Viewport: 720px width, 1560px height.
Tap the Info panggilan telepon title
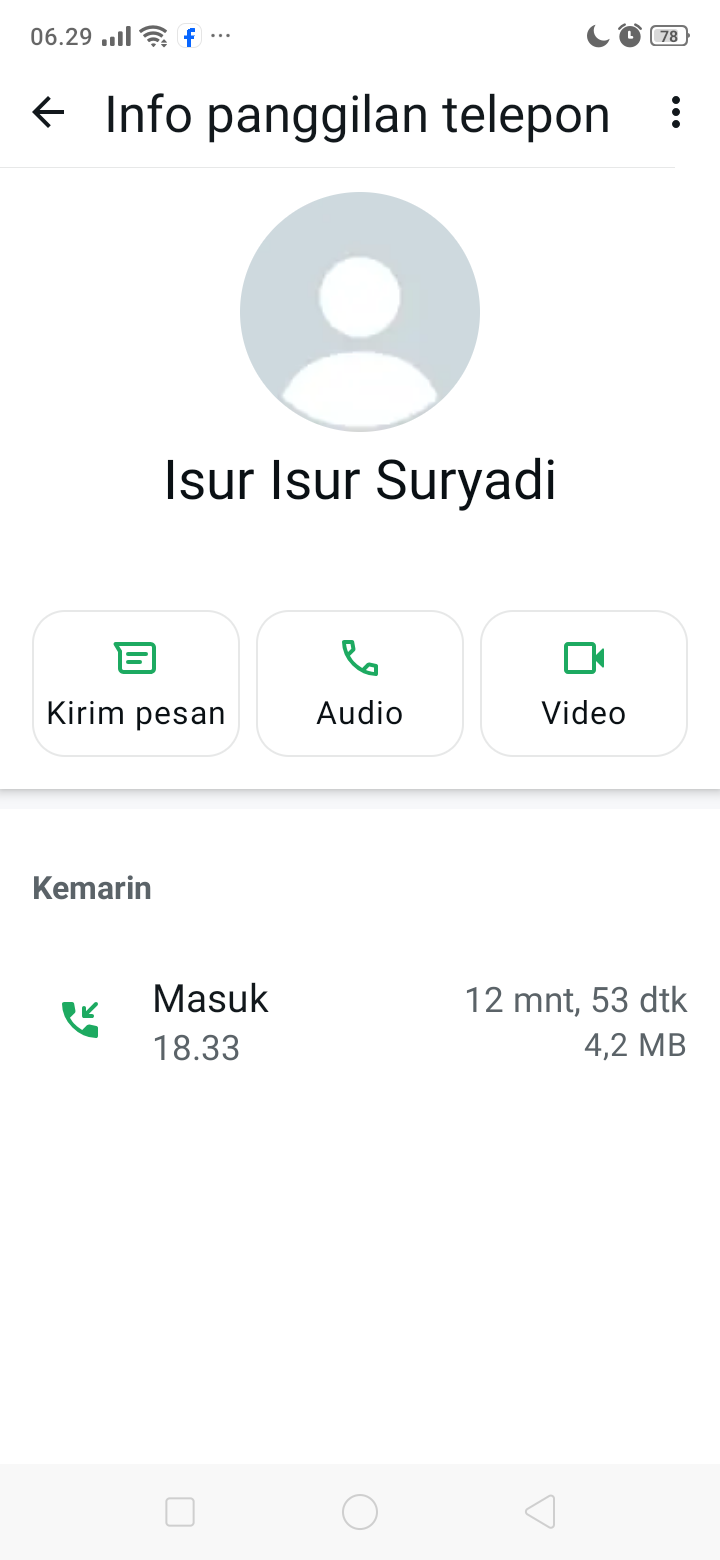(x=357, y=113)
